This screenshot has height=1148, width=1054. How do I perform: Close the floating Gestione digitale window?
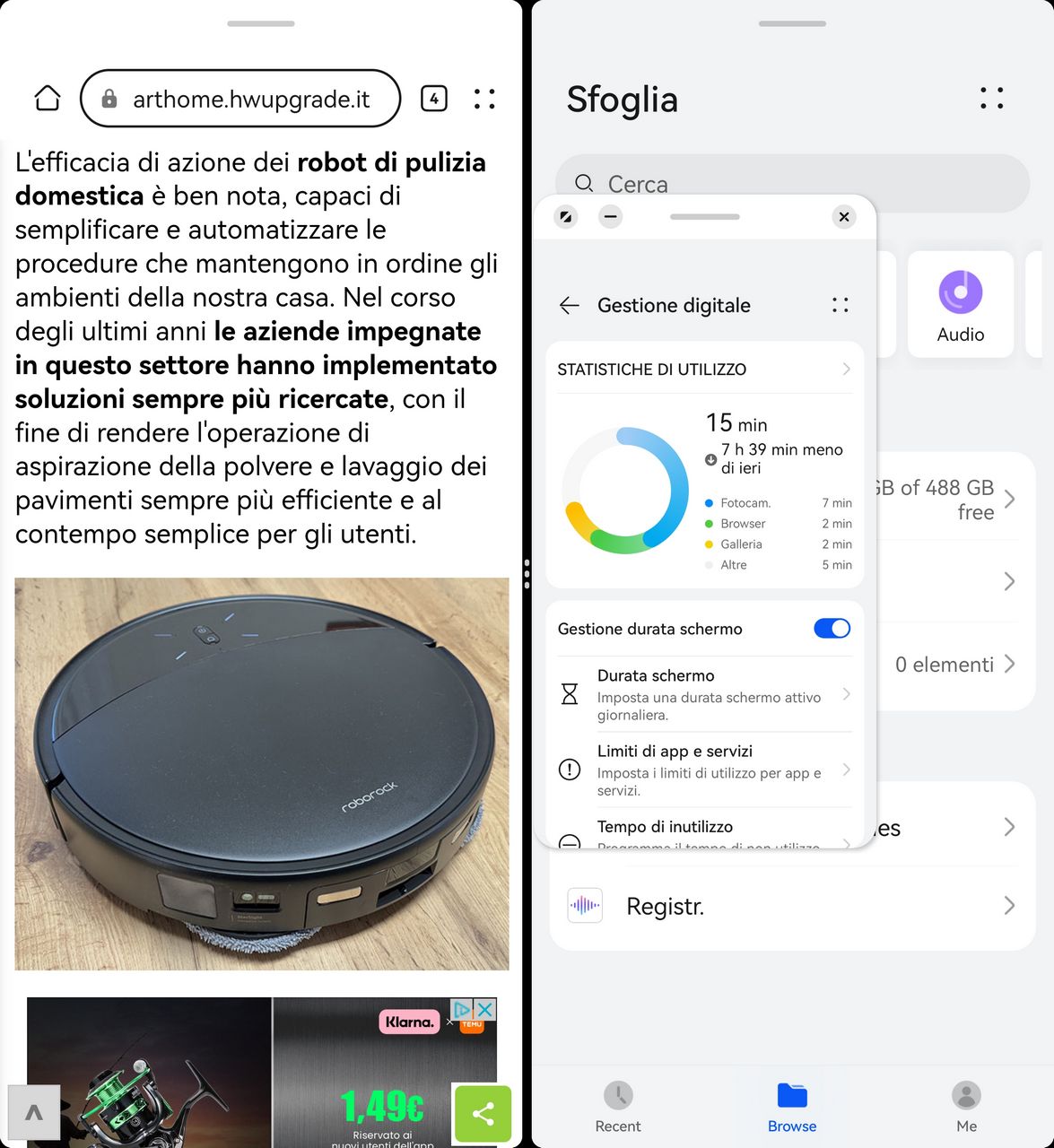843,216
